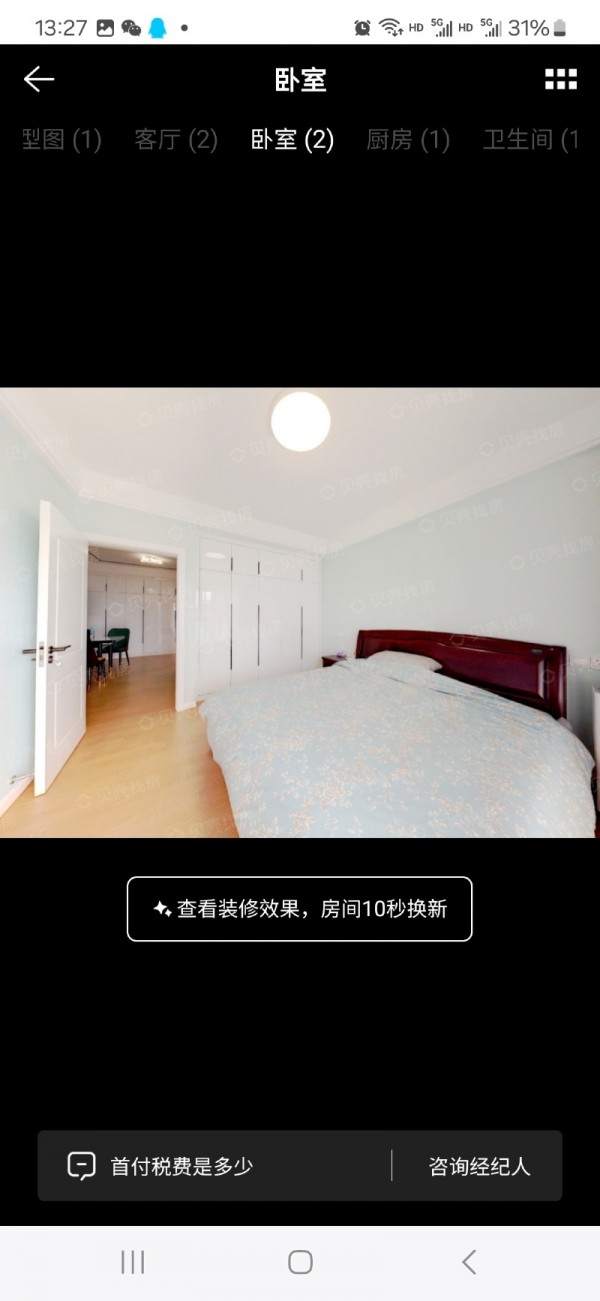Open the bedroom photo
Viewport: 600px width, 1301px height.
[x=300, y=612]
